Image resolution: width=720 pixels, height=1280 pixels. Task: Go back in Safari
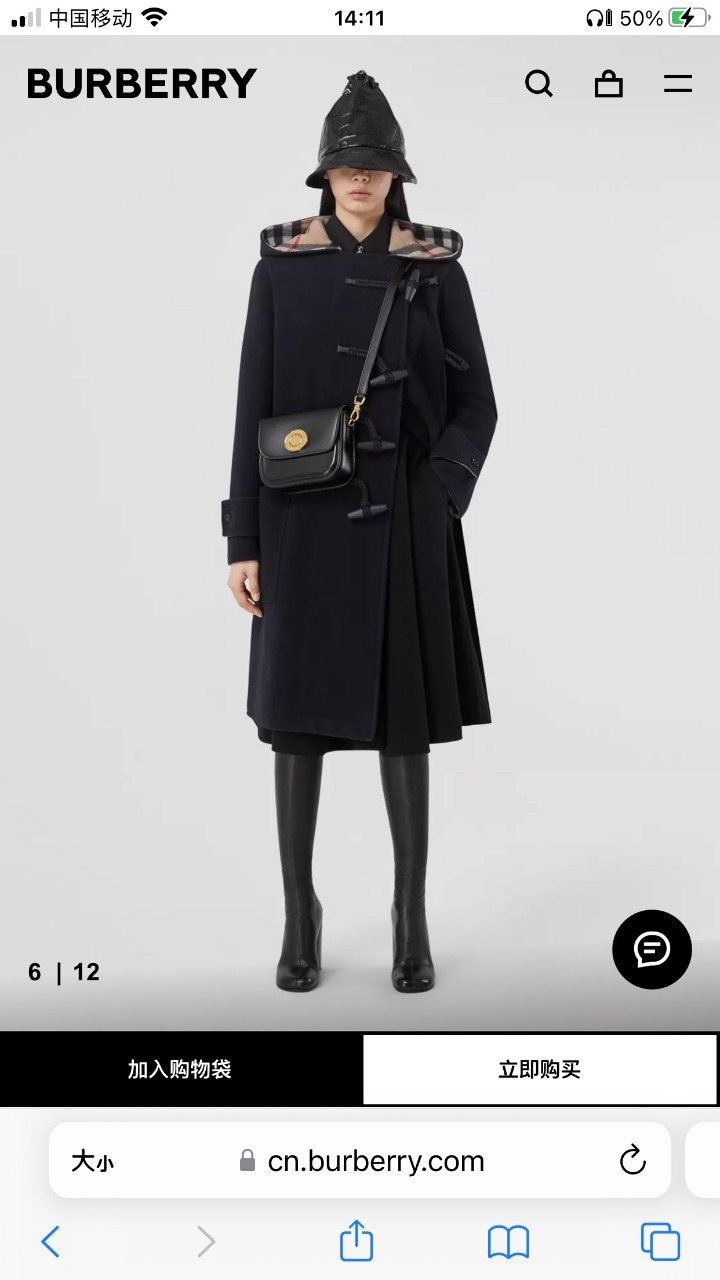coord(50,1242)
